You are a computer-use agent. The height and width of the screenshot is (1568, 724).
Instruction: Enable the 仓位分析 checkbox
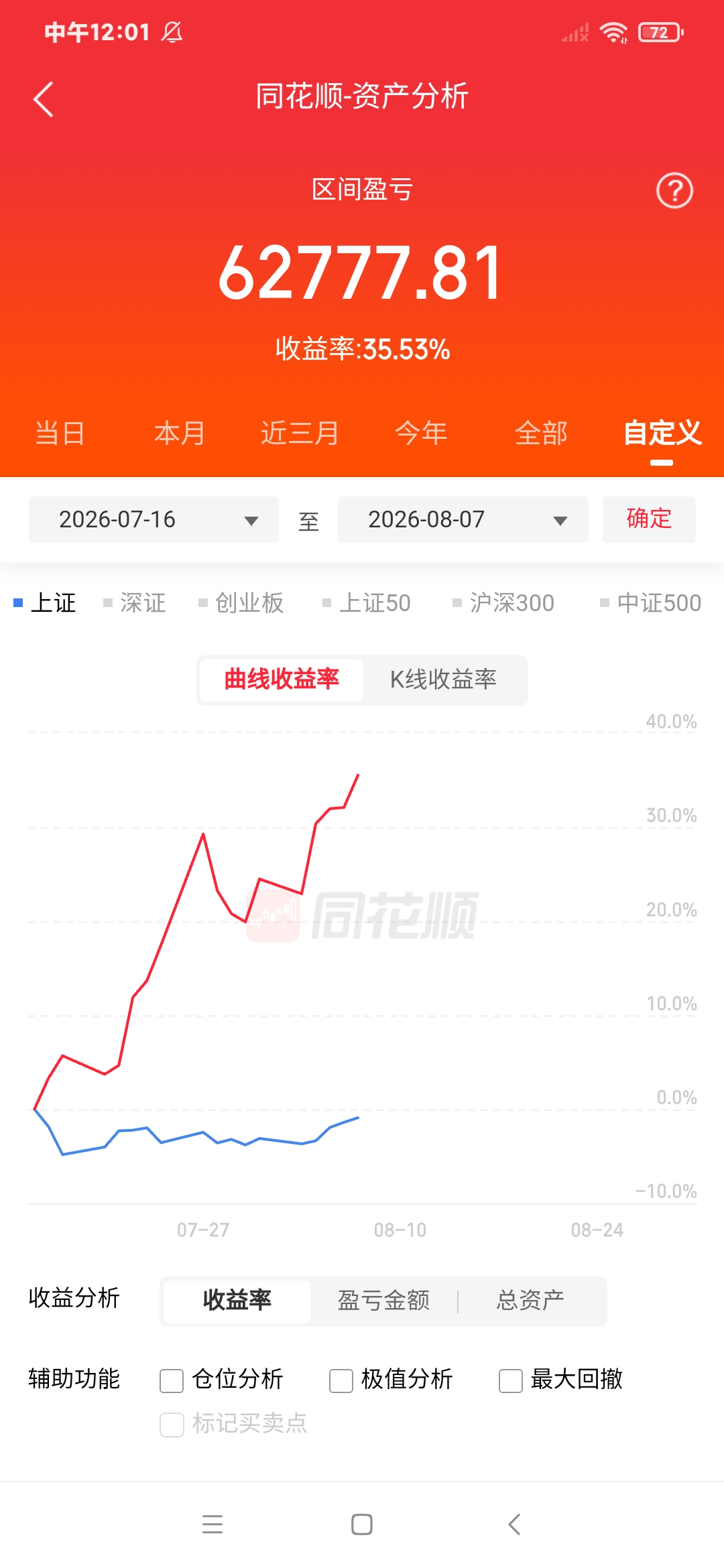click(221, 1380)
